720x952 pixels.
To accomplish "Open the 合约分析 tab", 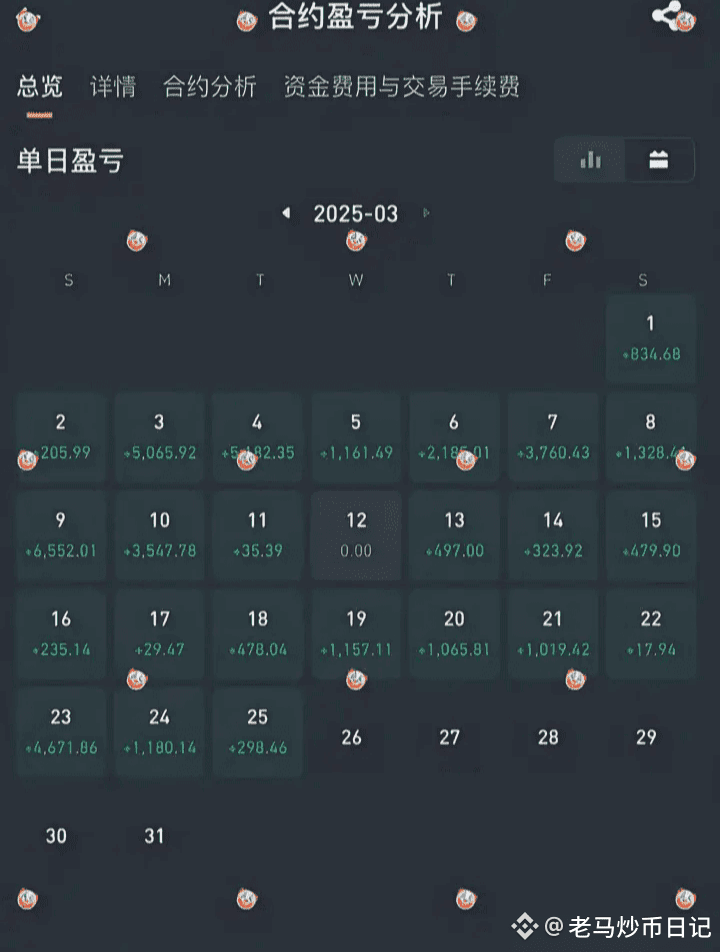I will tap(209, 87).
